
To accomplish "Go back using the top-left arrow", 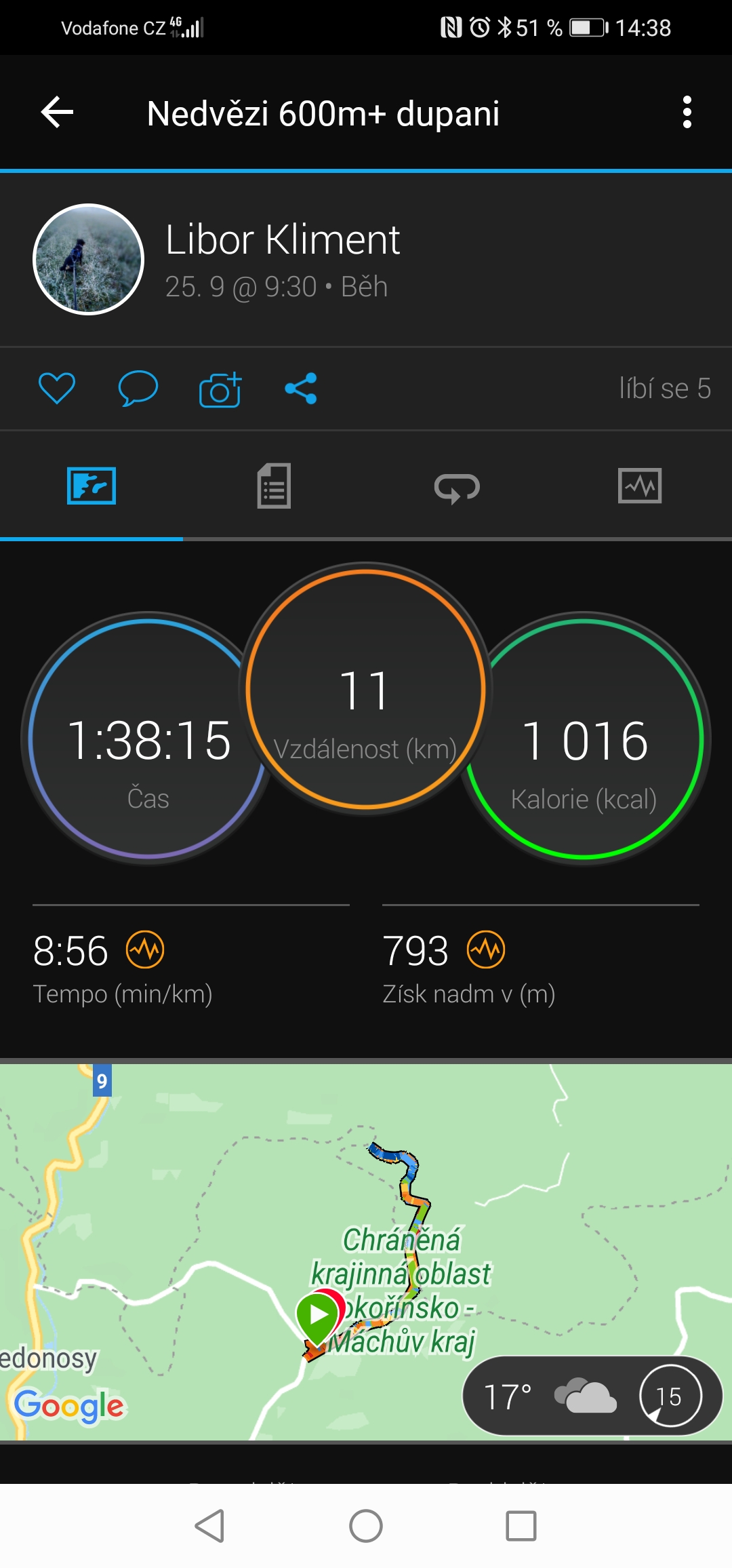I will 57,112.
